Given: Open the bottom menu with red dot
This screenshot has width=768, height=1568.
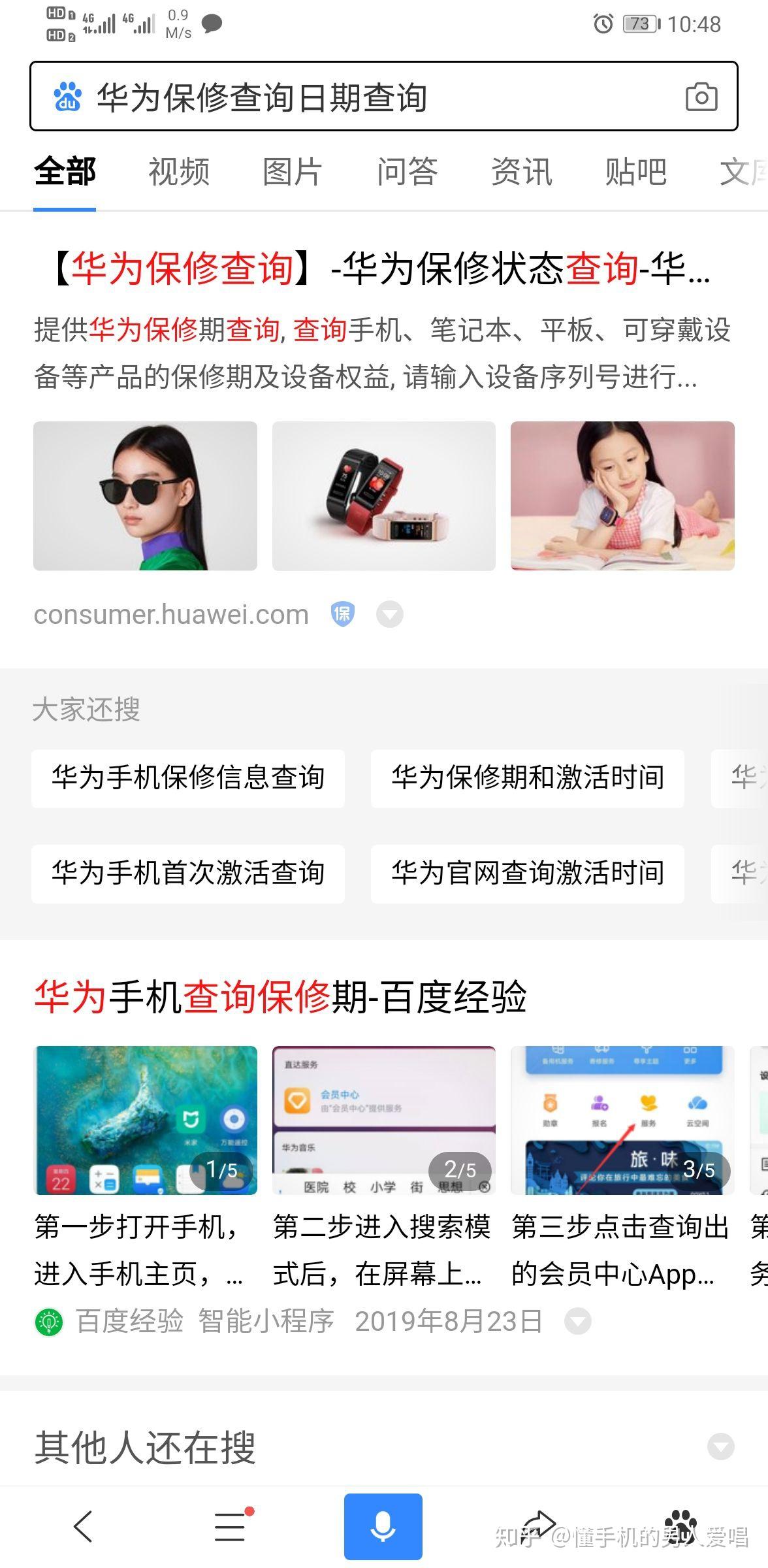Looking at the screenshot, I should (x=230, y=1527).
